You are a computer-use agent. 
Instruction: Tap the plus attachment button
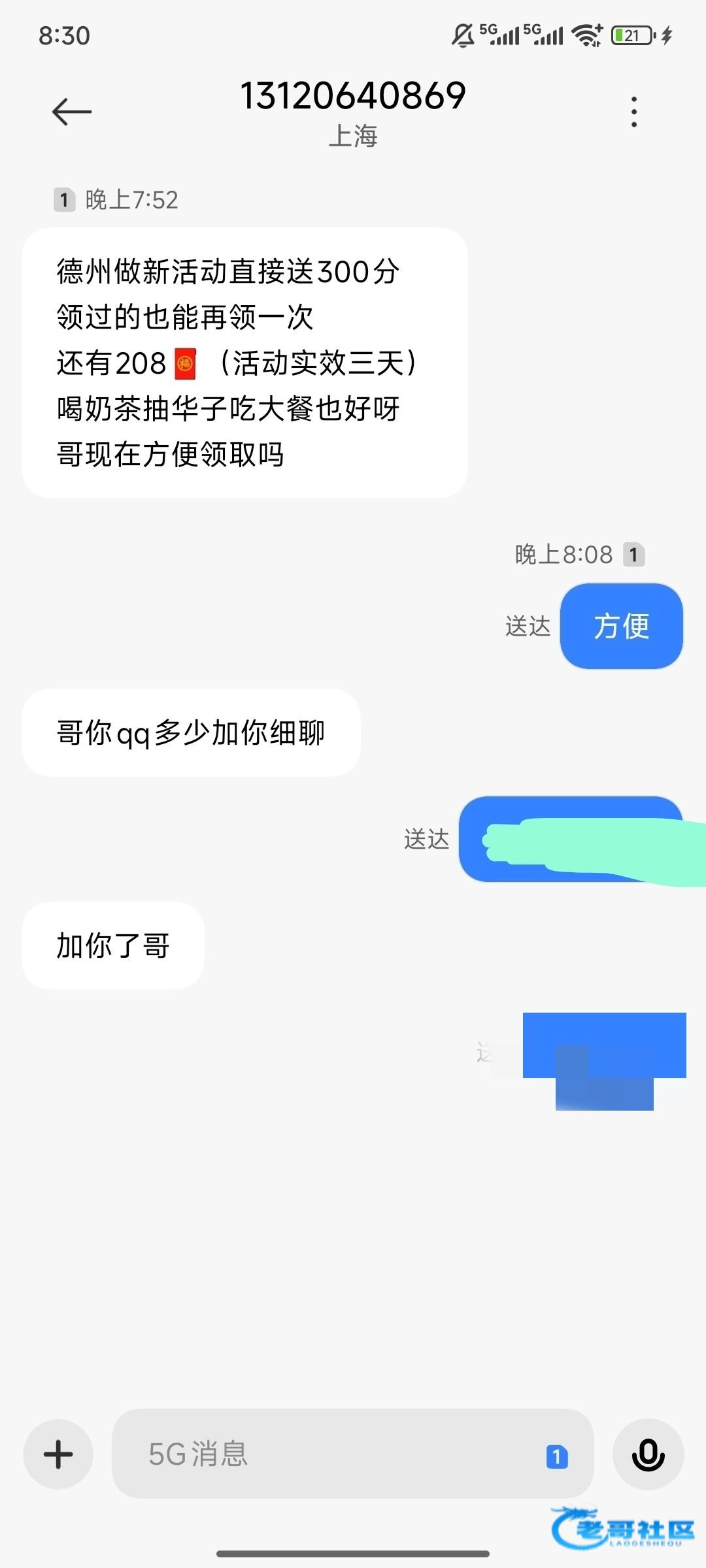click(58, 1454)
